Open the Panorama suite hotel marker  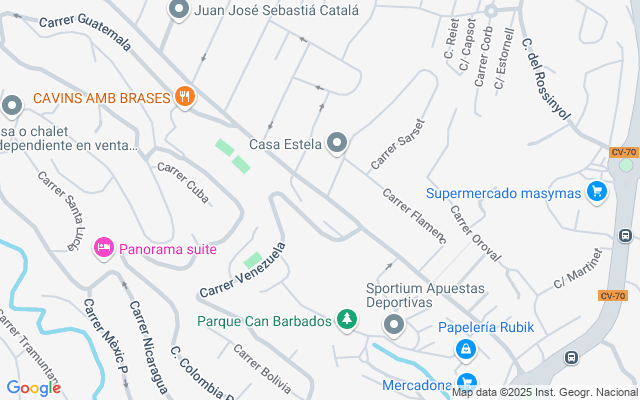104,248
